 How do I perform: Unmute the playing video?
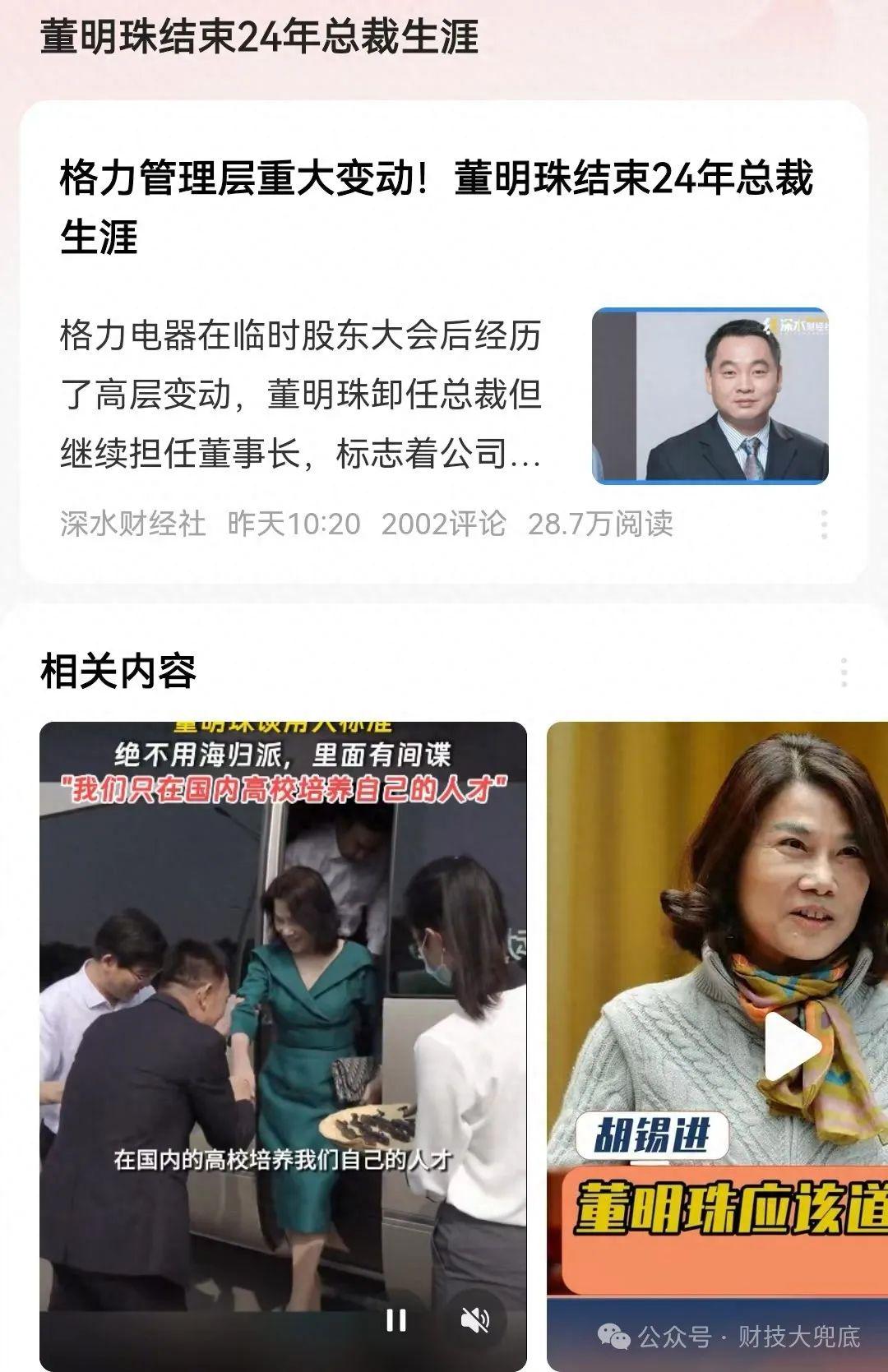(474, 1320)
